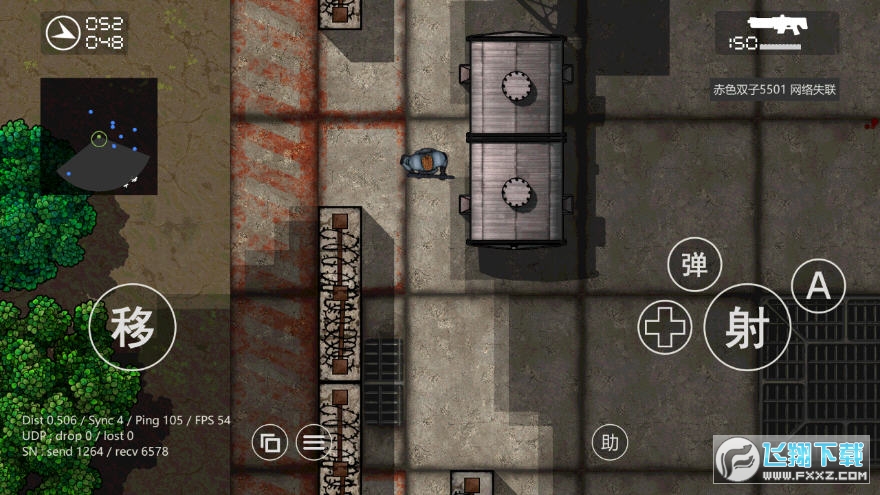880x495 pixels.
Task: Tap the round A action button
Action: coord(818,287)
